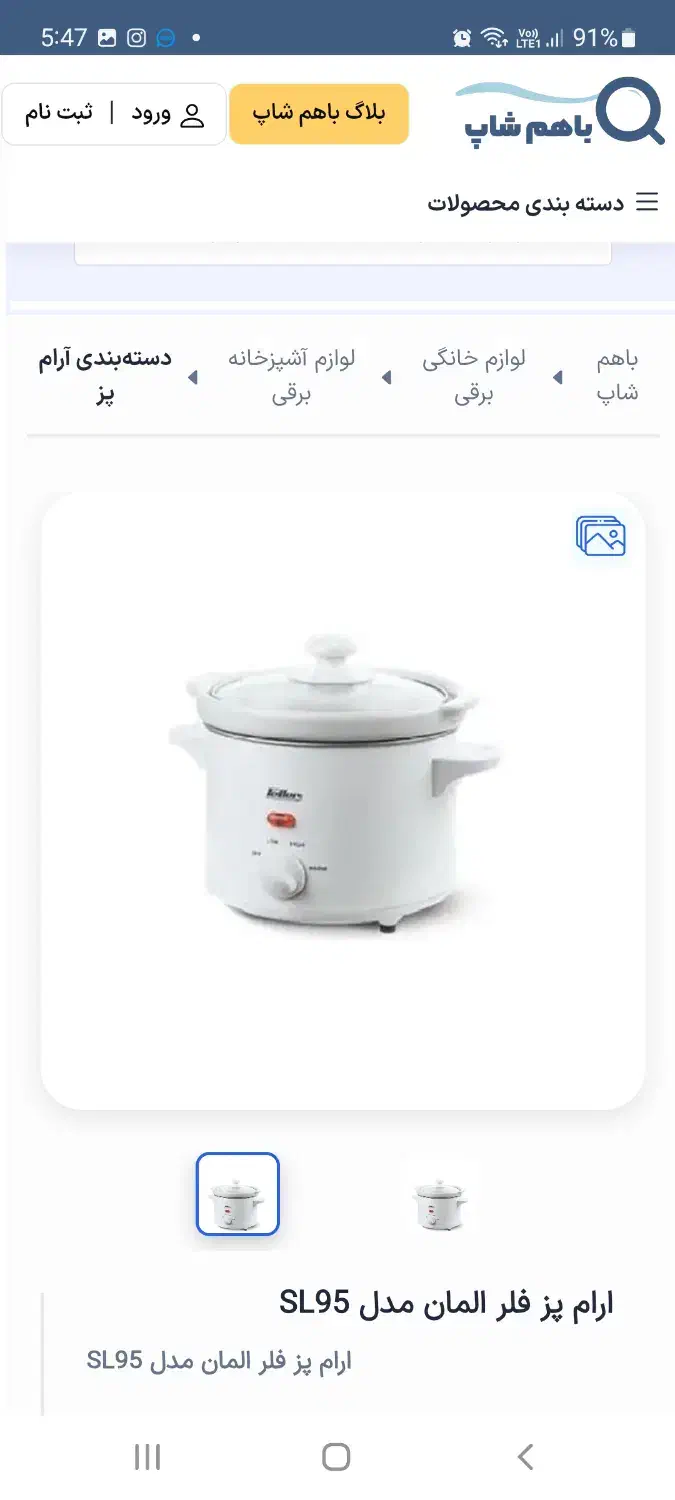675x1500 pixels.
Task: Go back with system back button
Action: point(526,1456)
